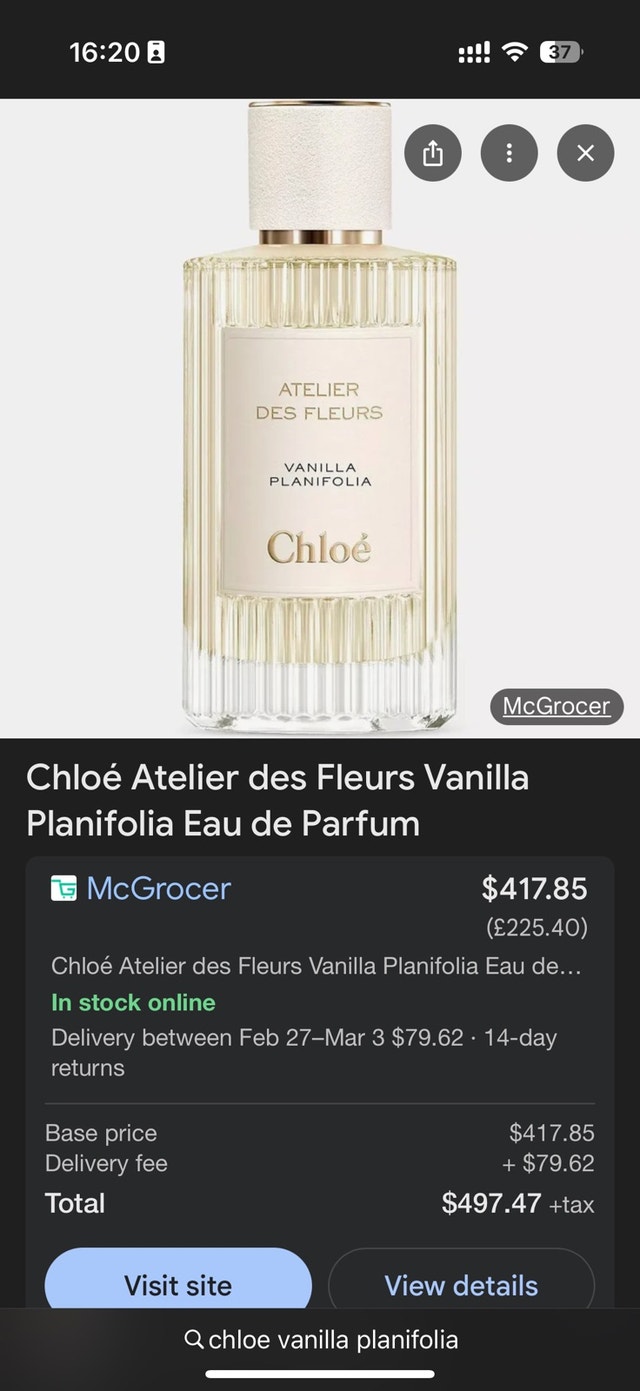This screenshot has height=1391, width=640.
Task: Open the McGrocer image source link
Action: [556, 706]
